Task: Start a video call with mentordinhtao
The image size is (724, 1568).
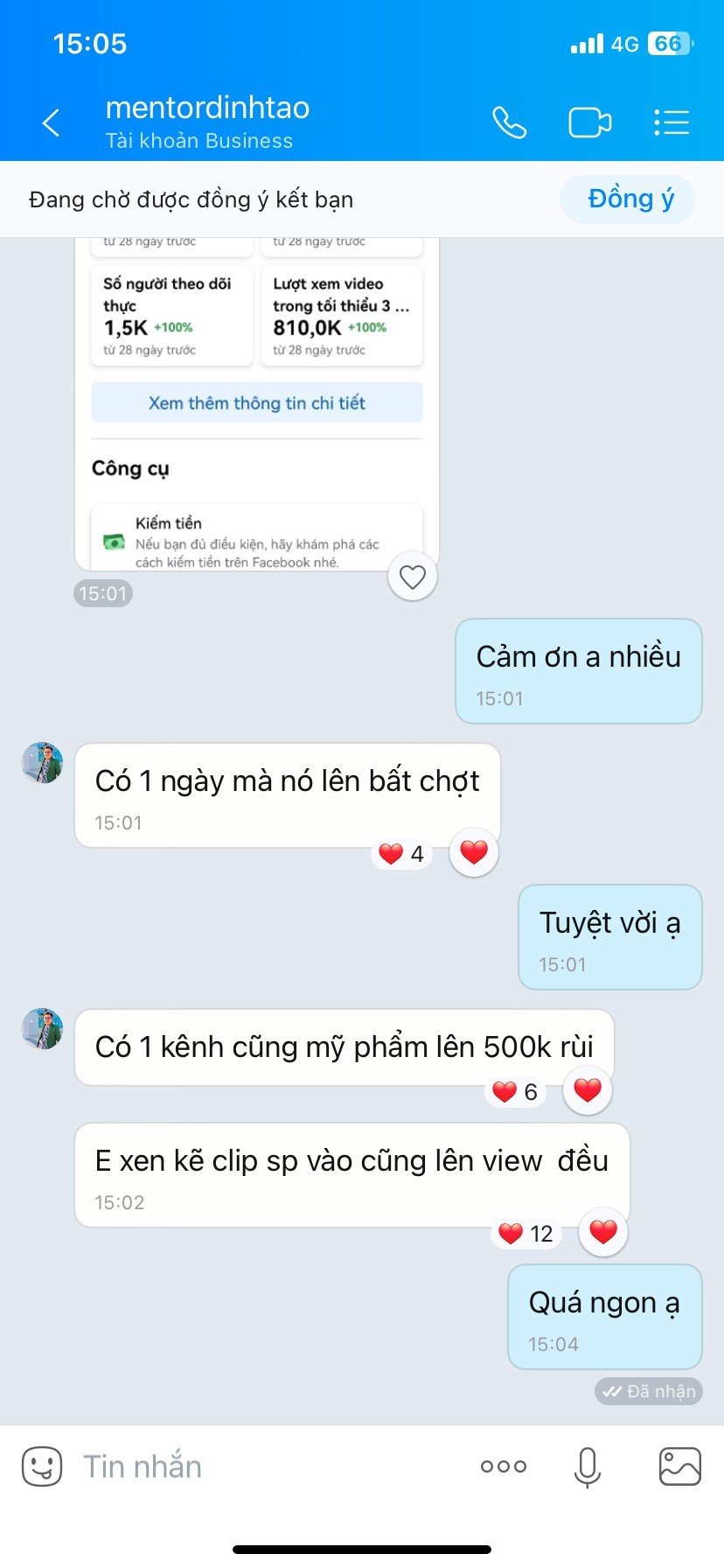Action: click(x=589, y=122)
